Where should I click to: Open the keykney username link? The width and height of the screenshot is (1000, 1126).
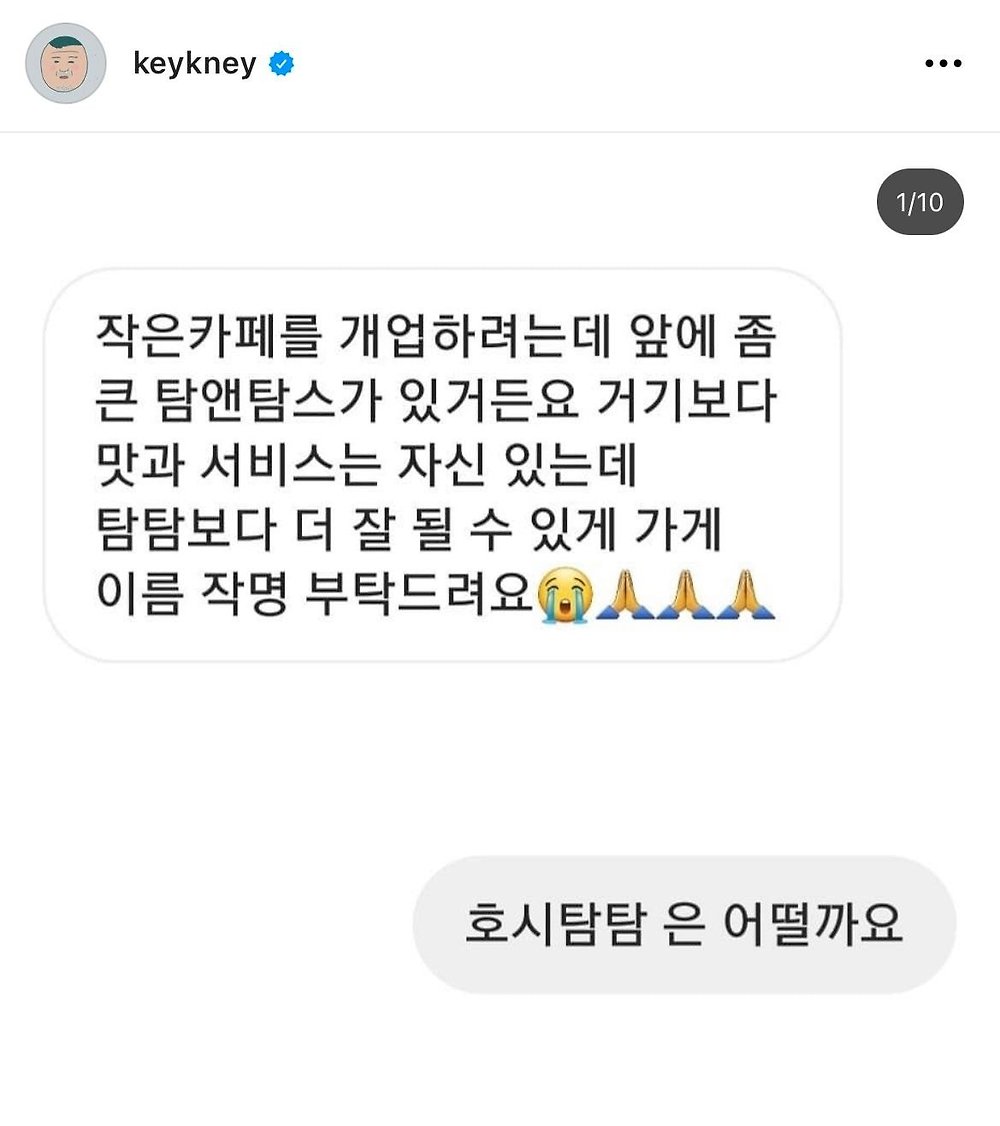[195, 64]
